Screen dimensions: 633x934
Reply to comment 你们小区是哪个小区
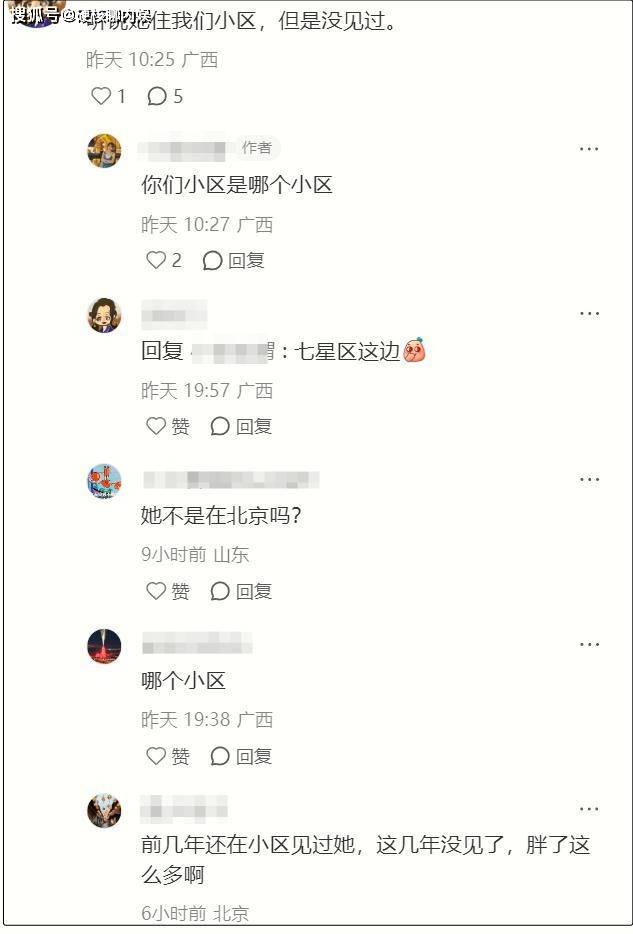click(234, 260)
